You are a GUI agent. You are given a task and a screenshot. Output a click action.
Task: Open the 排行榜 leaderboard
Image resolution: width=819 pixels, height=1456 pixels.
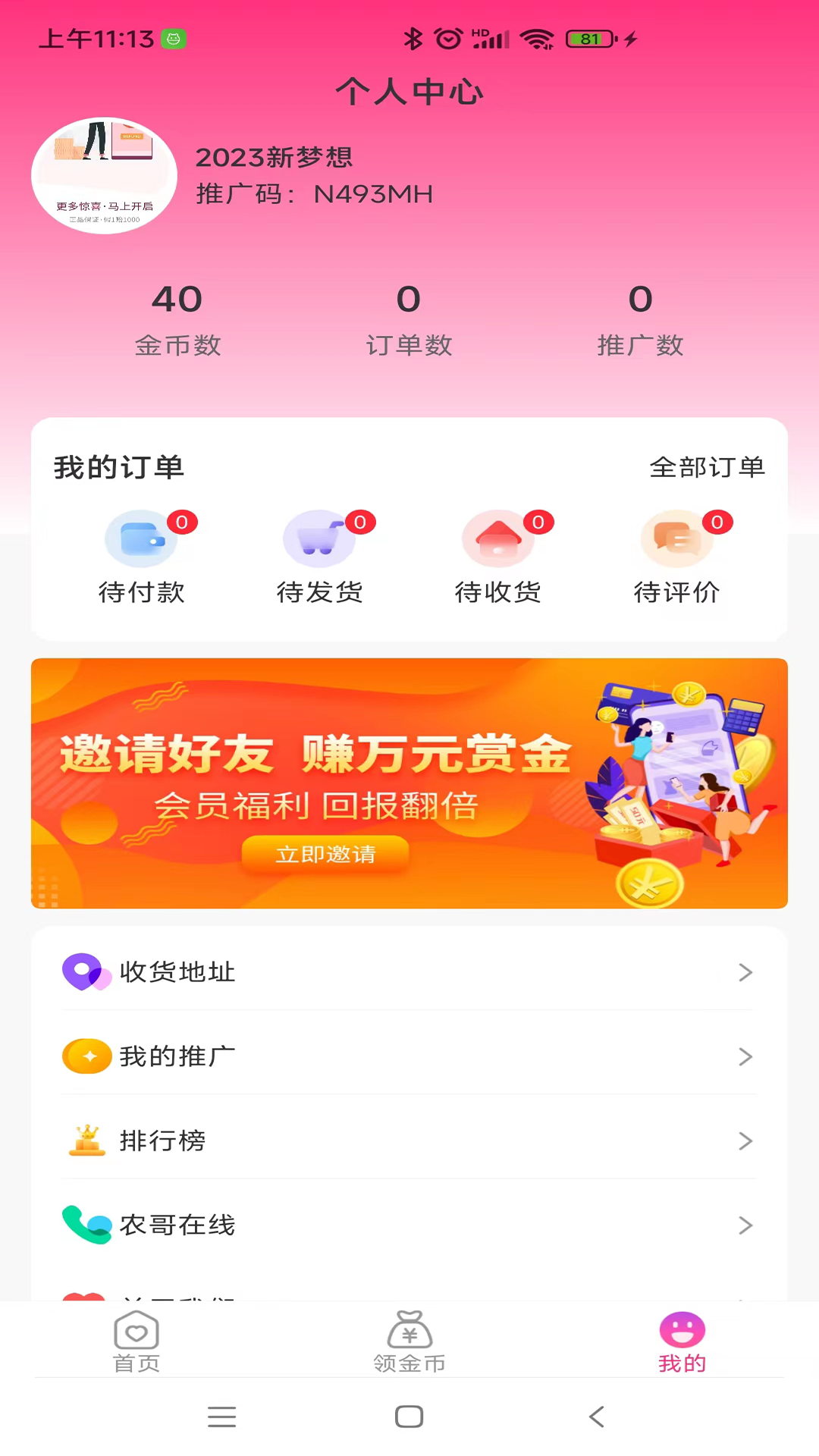[409, 1141]
